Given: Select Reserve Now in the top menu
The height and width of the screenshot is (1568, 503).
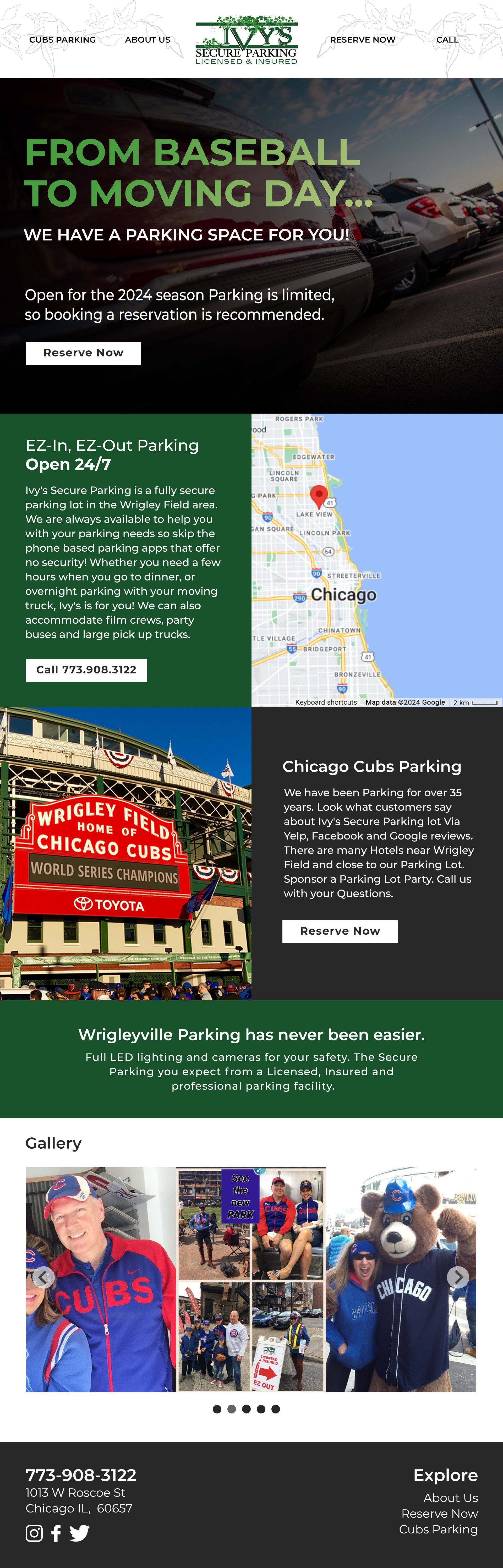Looking at the screenshot, I should pyautogui.click(x=362, y=40).
